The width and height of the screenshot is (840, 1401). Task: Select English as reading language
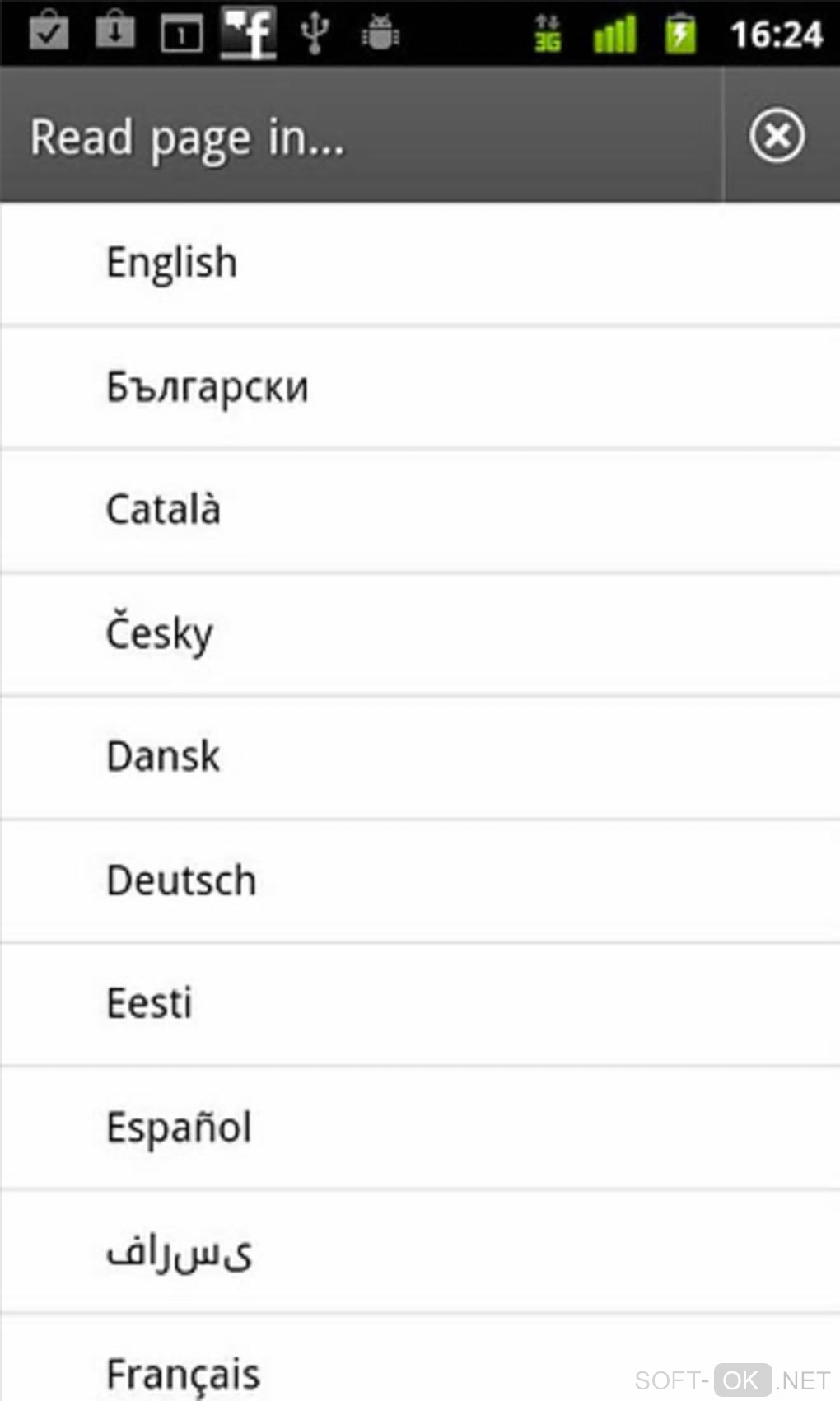pyautogui.click(x=172, y=264)
